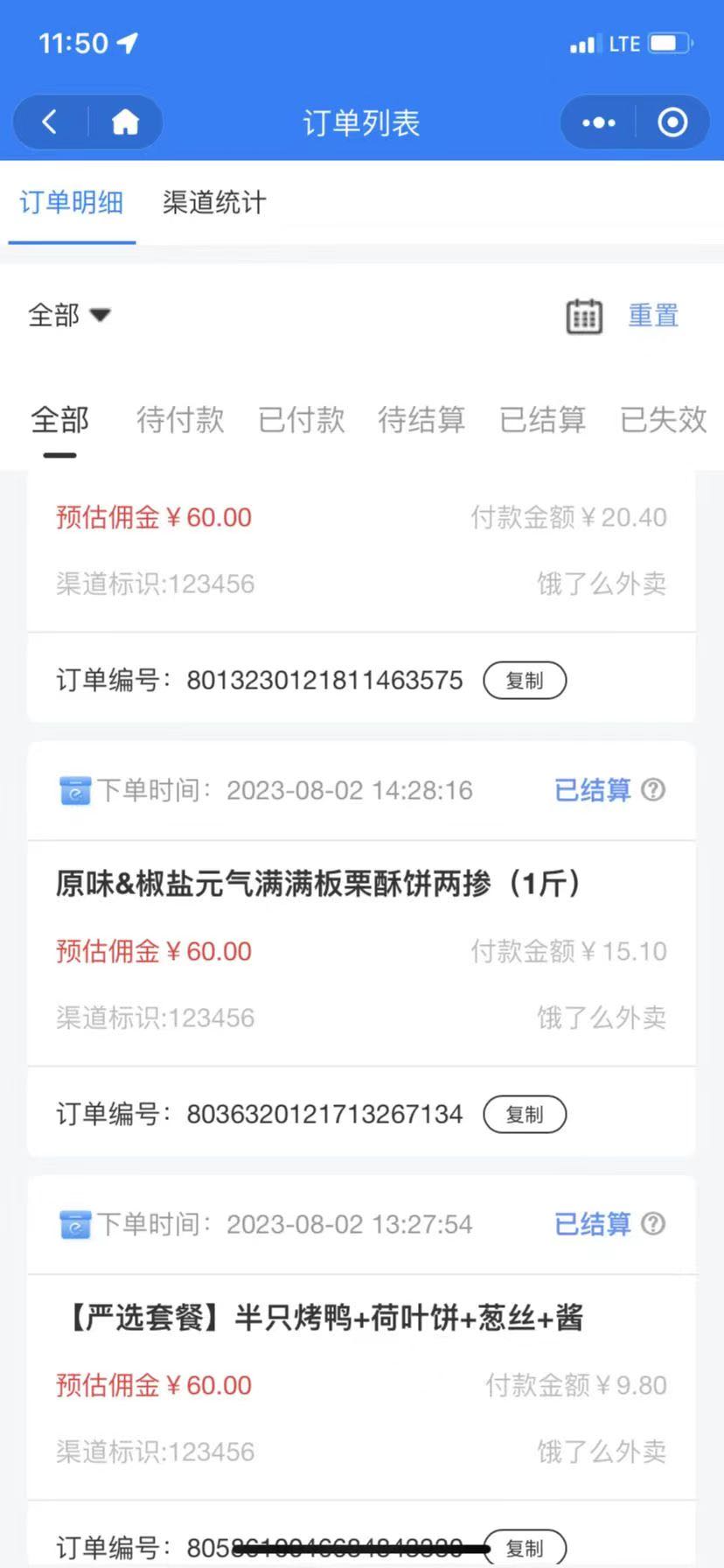Open the calendar date picker
This screenshot has height=1568, width=724.
pyautogui.click(x=584, y=316)
